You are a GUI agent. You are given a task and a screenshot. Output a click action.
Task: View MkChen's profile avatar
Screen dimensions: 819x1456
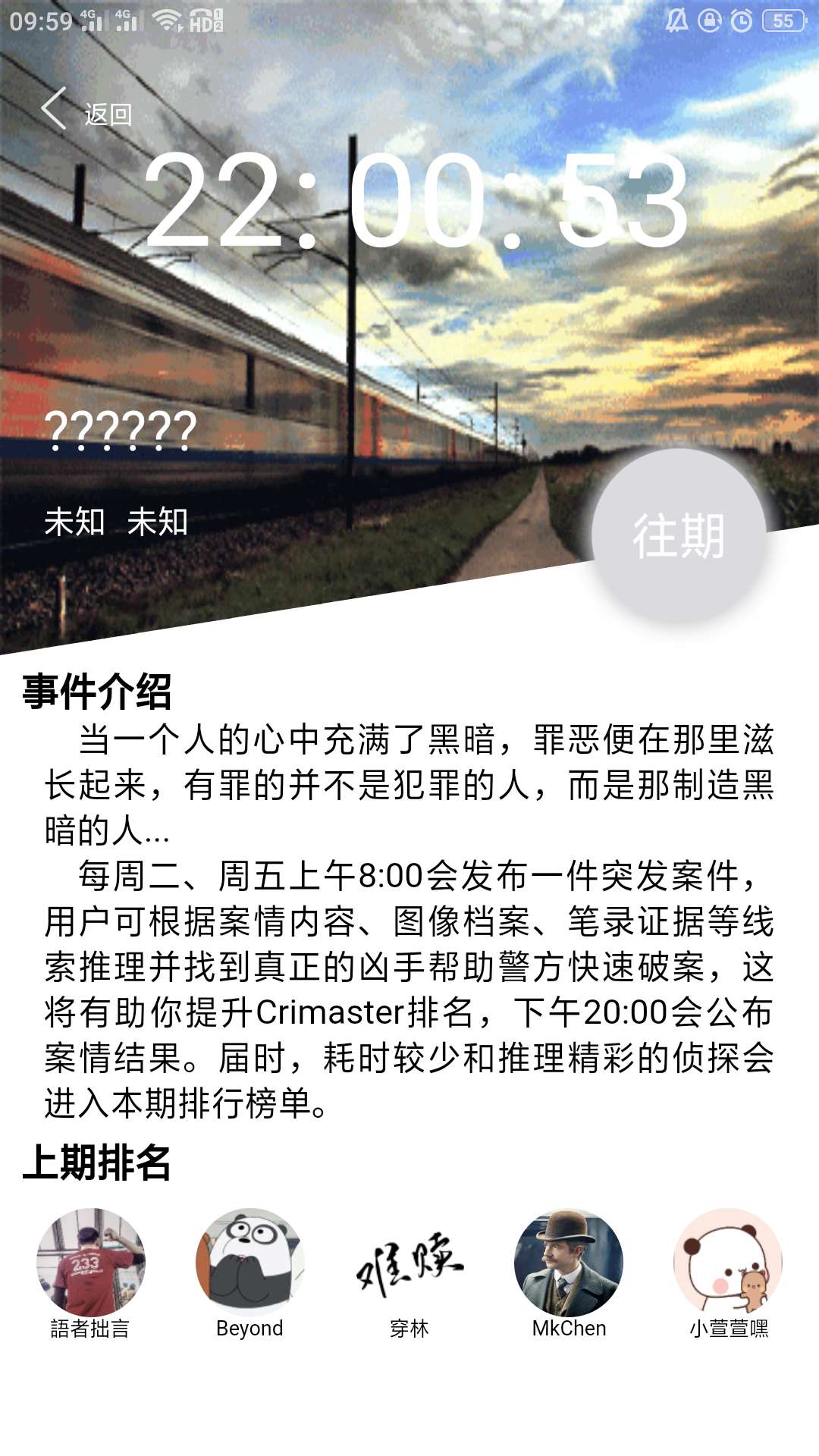point(569,1262)
